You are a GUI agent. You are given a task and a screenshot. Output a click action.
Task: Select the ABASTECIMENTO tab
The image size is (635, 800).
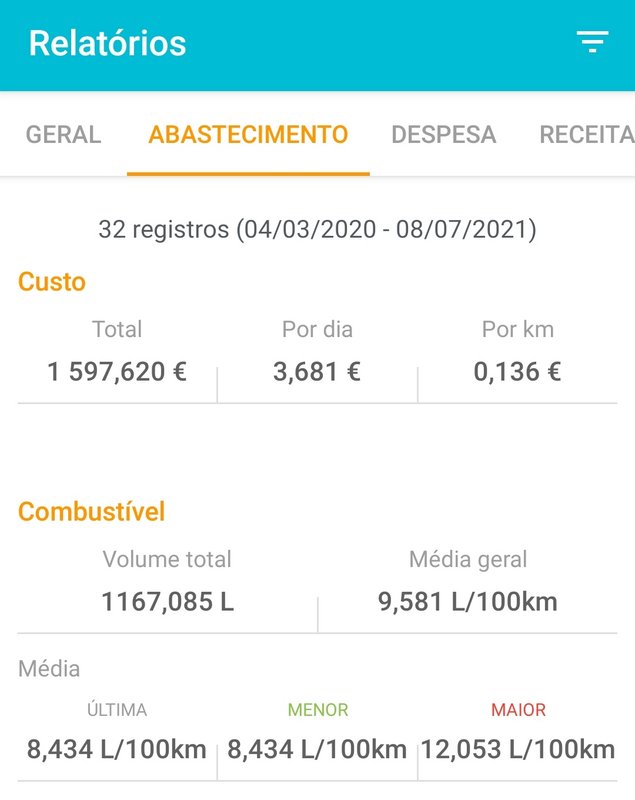248,135
